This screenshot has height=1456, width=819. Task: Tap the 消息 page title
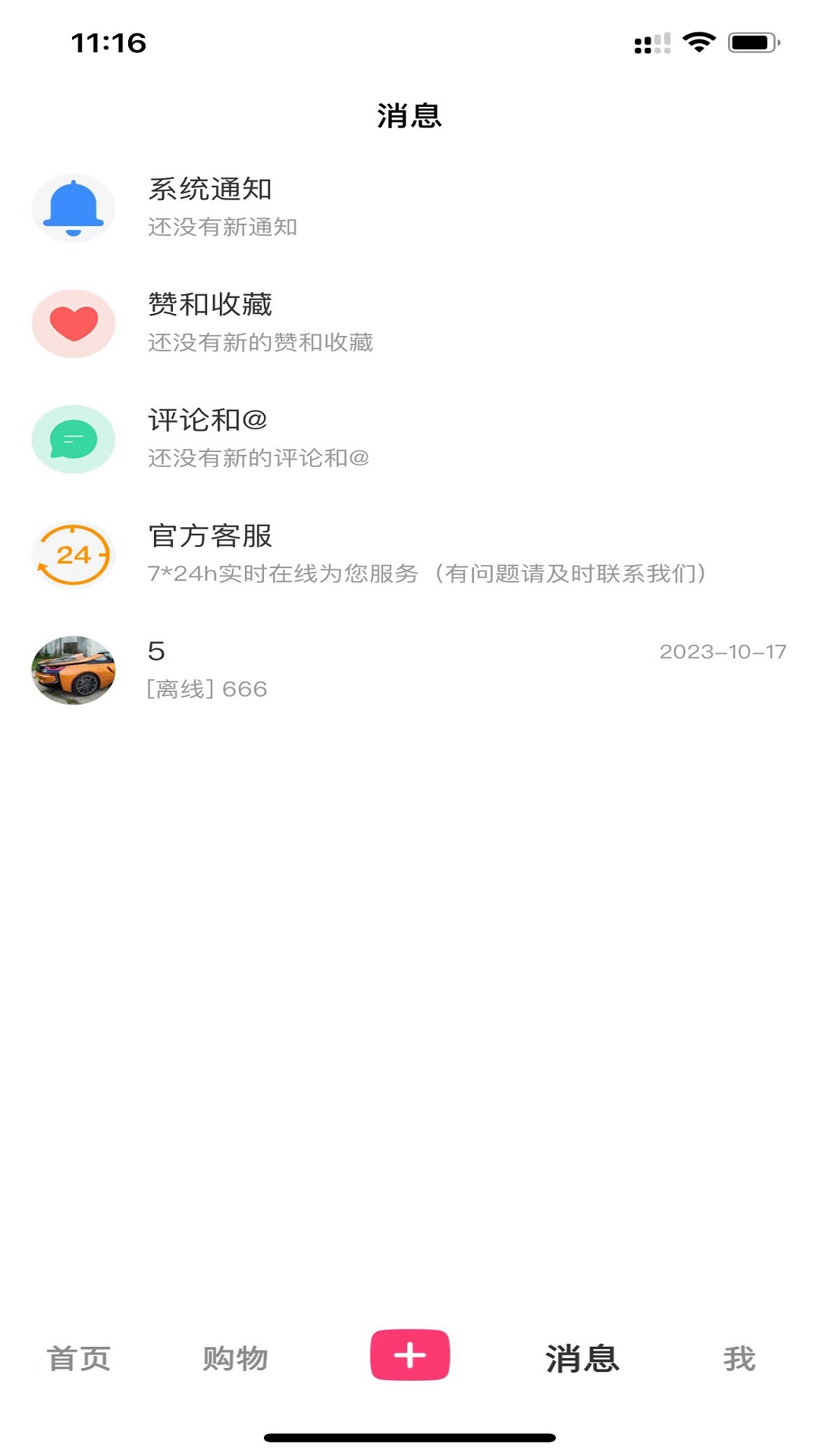409,115
